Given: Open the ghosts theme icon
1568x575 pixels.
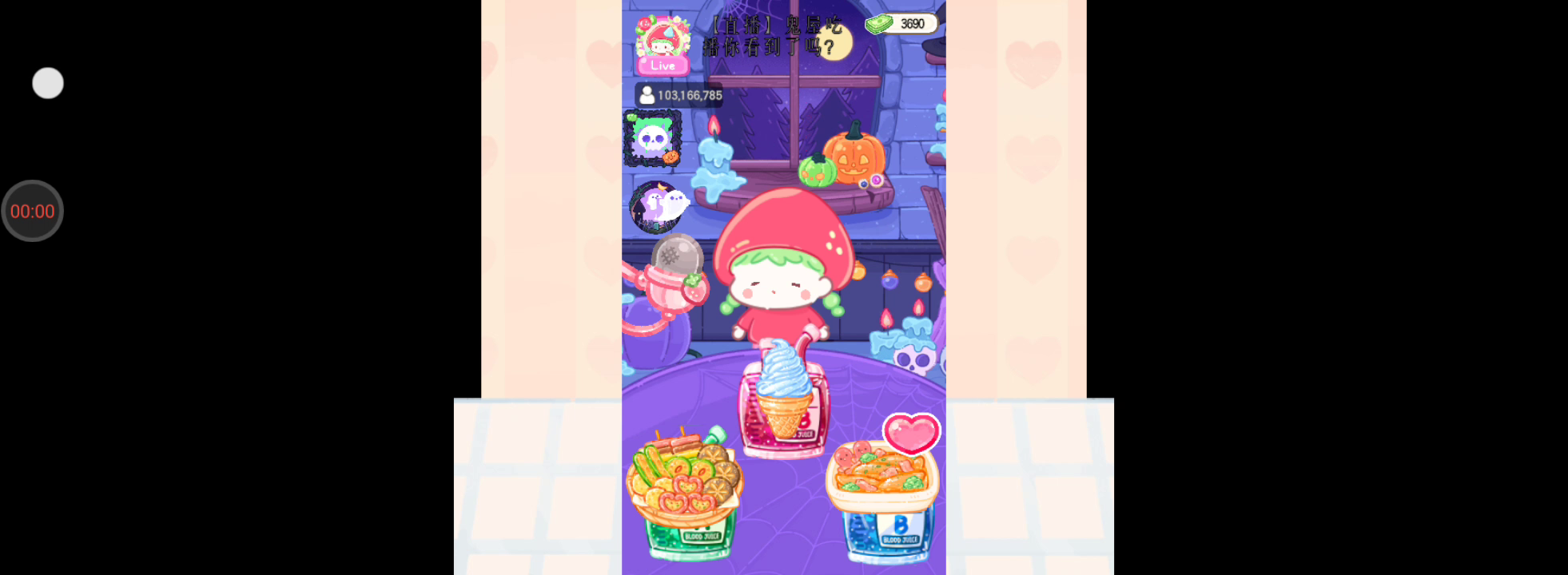Looking at the screenshot, I should (x=659, y=205).
